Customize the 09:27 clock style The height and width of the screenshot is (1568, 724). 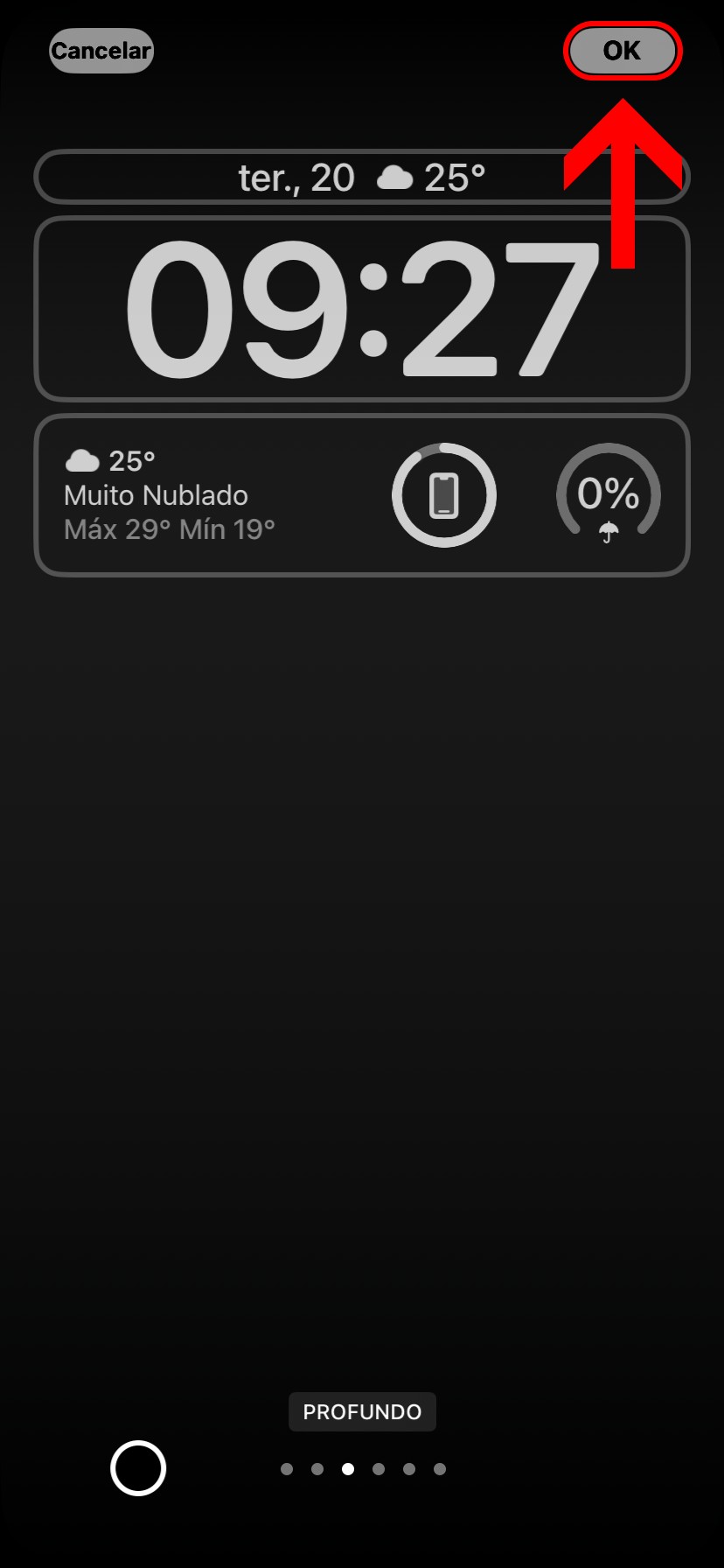pos(361,310)
